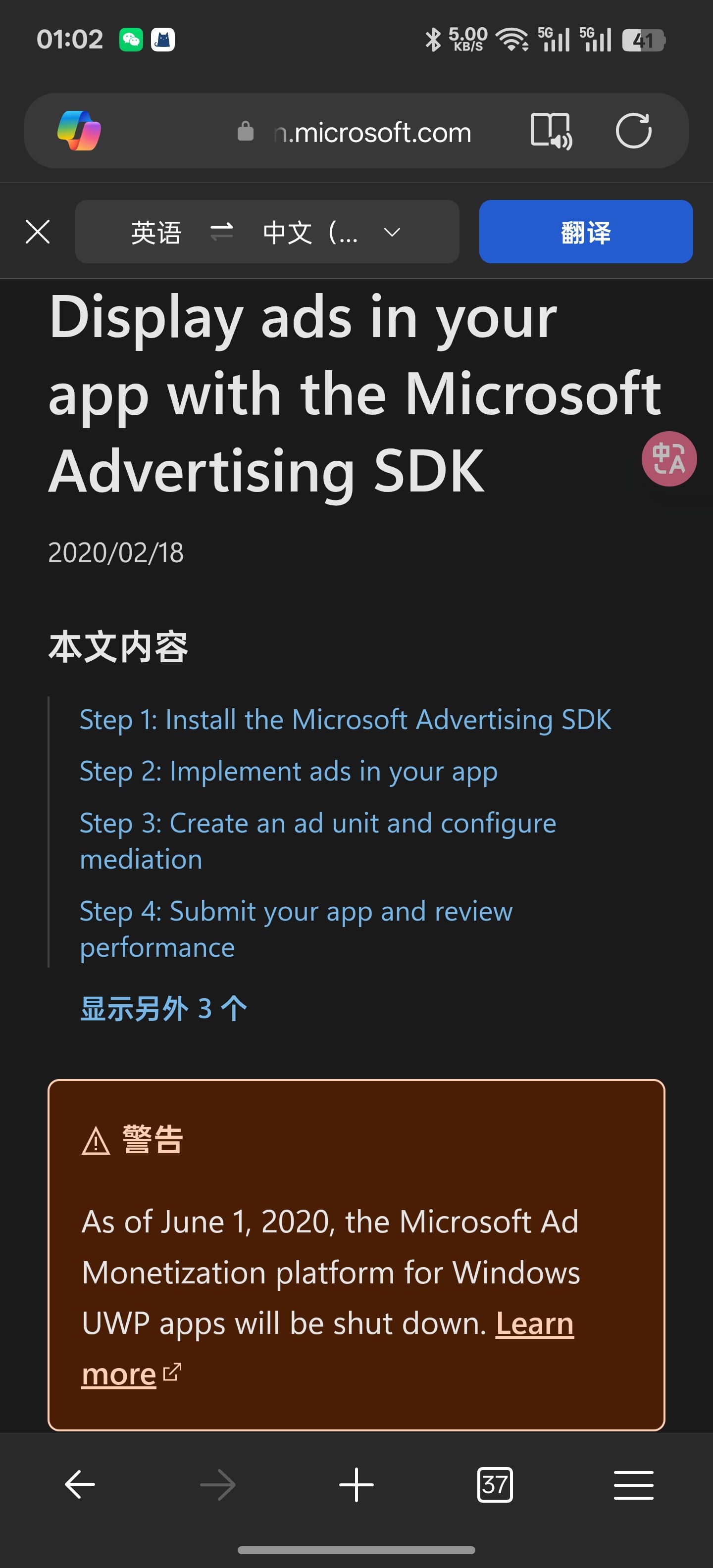
Task: Select 英语 as source language
Action: pyautogui.click(x=156, y=232)
